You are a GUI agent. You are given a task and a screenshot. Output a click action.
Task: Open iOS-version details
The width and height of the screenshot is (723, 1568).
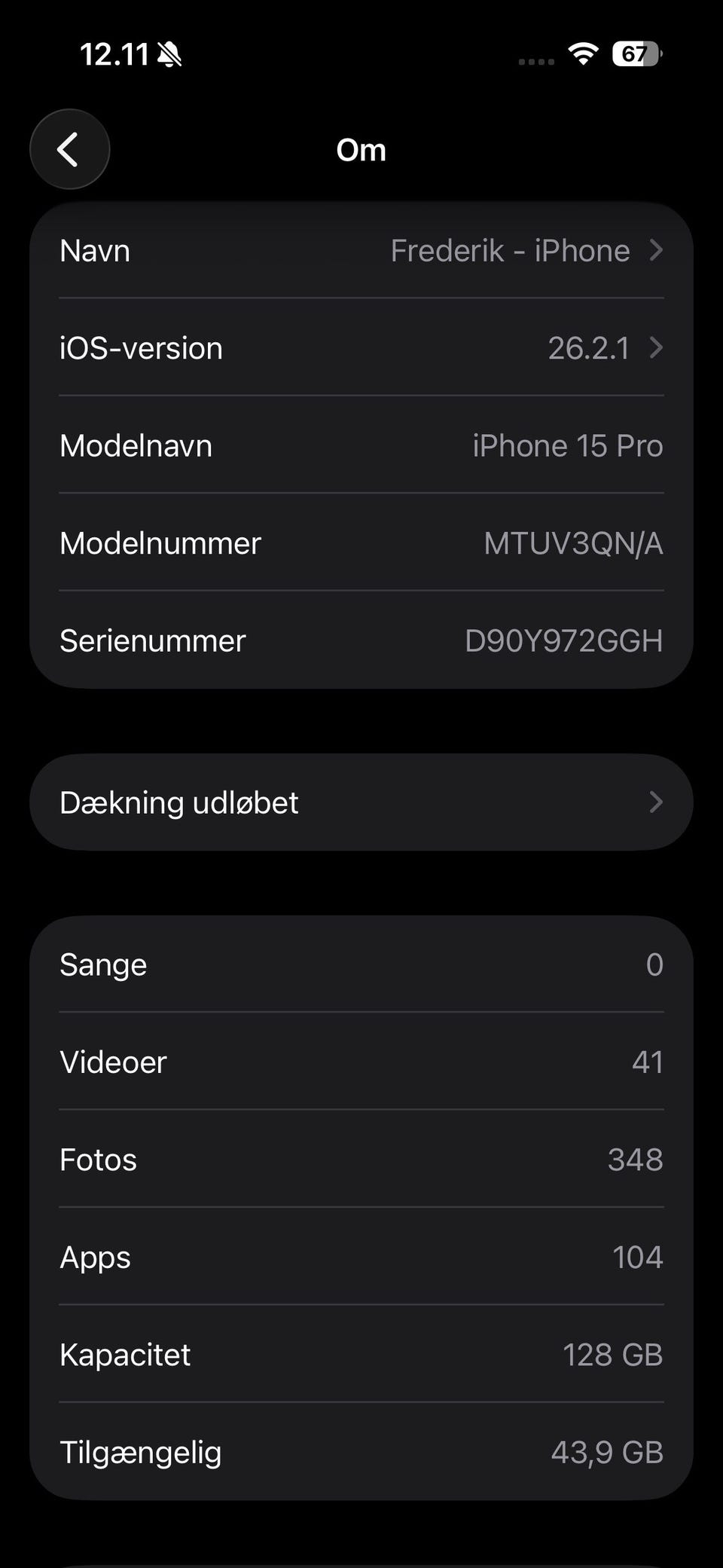(x=361, y=348)
